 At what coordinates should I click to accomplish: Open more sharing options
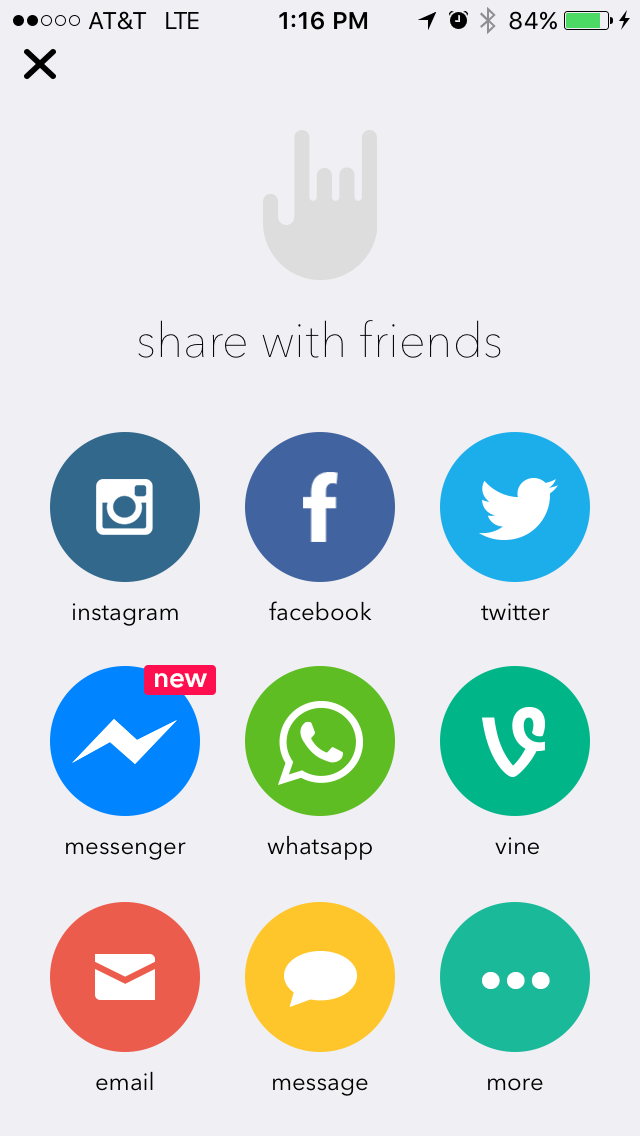[x=515, y=977]
